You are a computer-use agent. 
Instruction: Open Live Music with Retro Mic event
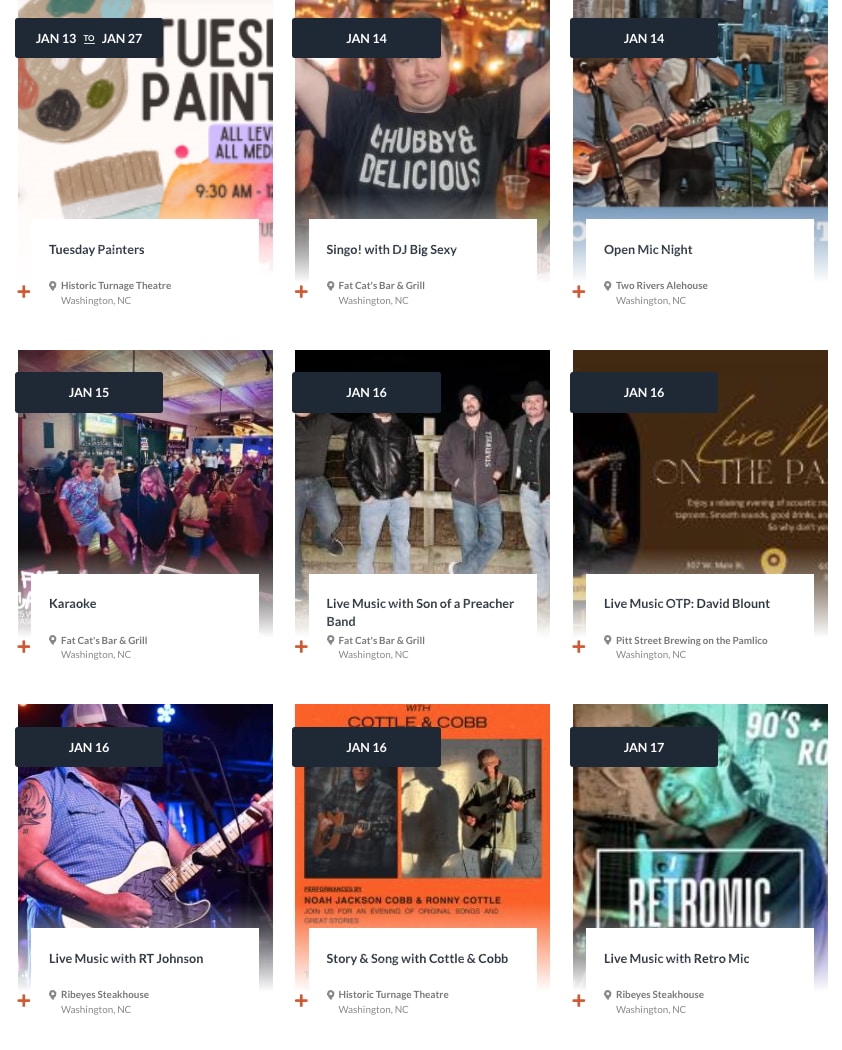(x=676, y=959)
